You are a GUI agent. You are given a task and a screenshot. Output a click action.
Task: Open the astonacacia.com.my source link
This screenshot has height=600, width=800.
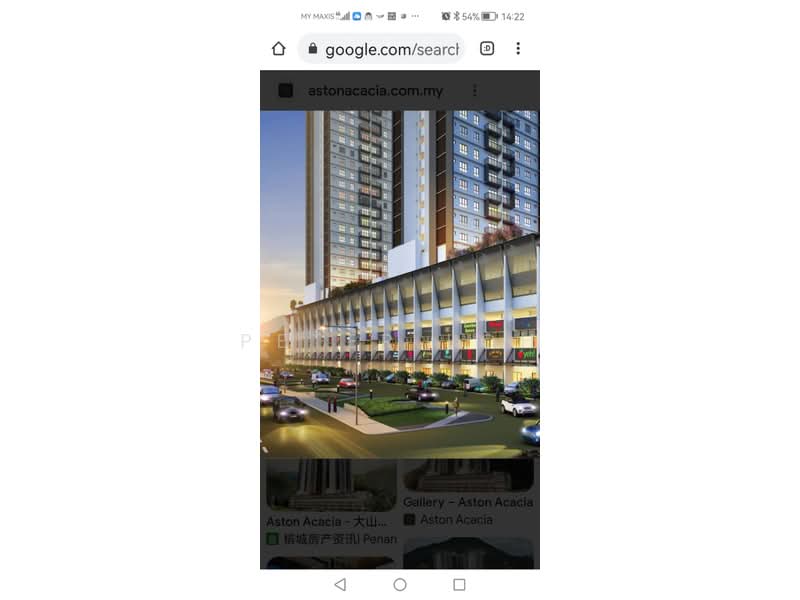[x=375, y=90]
